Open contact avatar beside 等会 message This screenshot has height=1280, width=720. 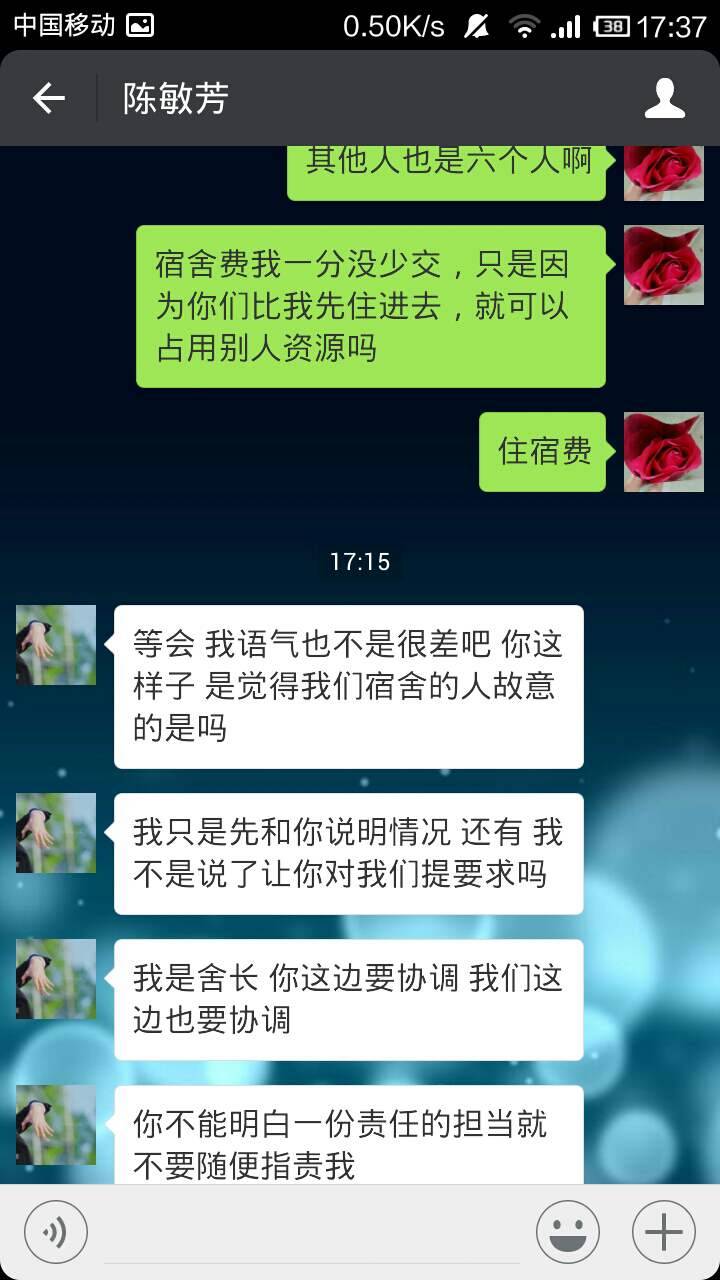[x=56, y=645]
